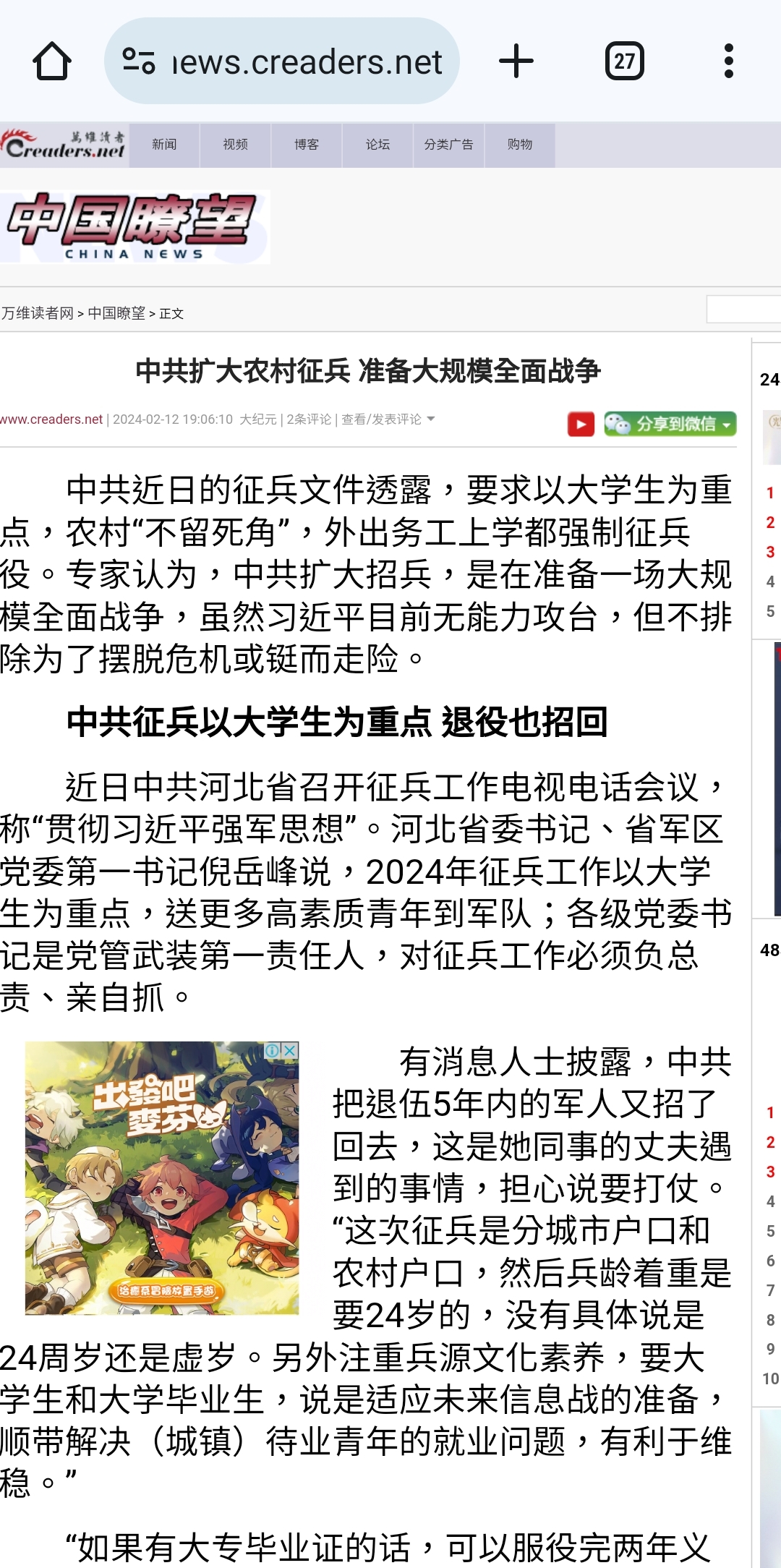Go to the 中国瞭望 breadcrumb link

point(116,313)
